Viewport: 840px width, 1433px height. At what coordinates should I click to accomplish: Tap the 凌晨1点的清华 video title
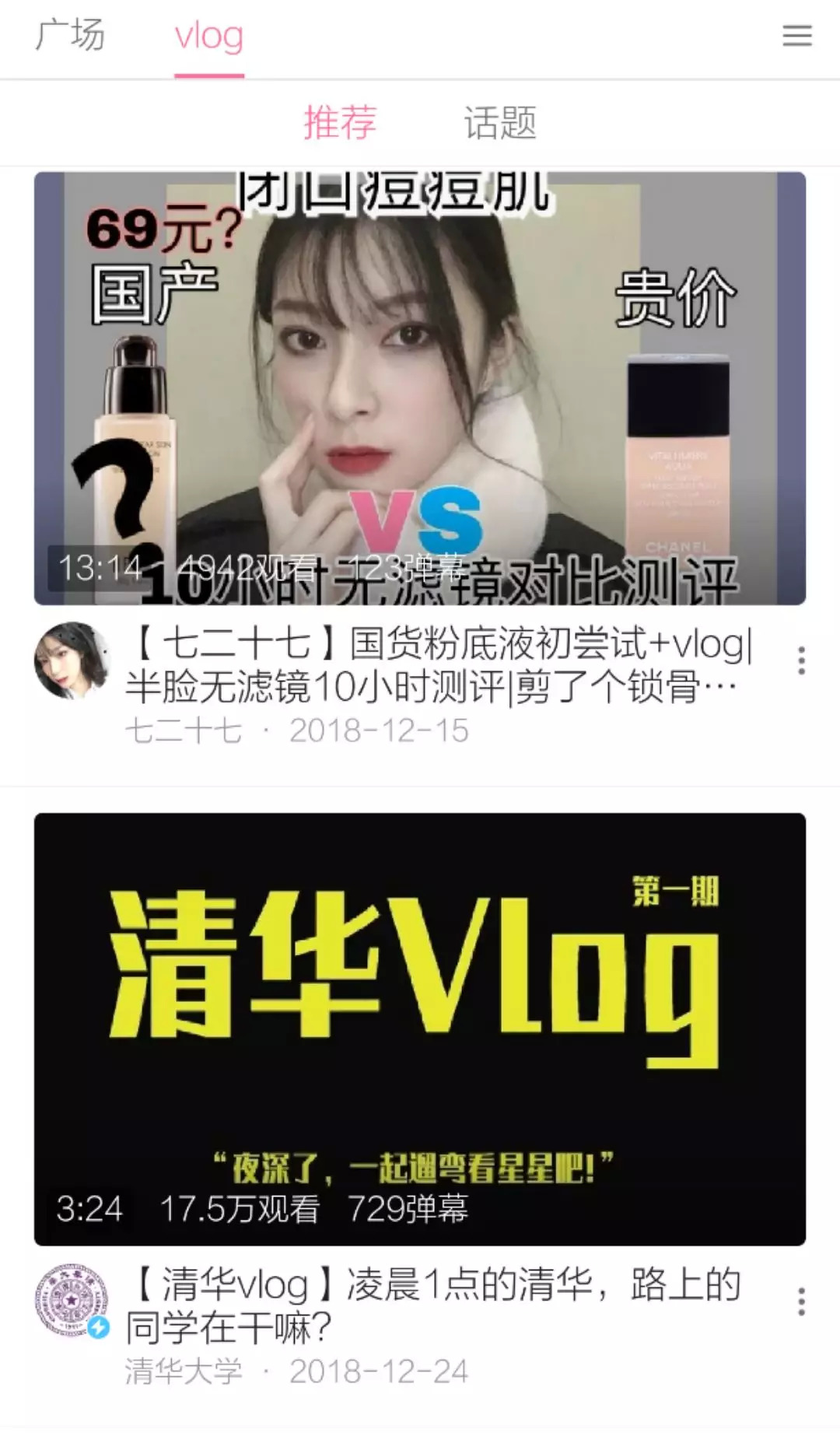point(436,1305)
